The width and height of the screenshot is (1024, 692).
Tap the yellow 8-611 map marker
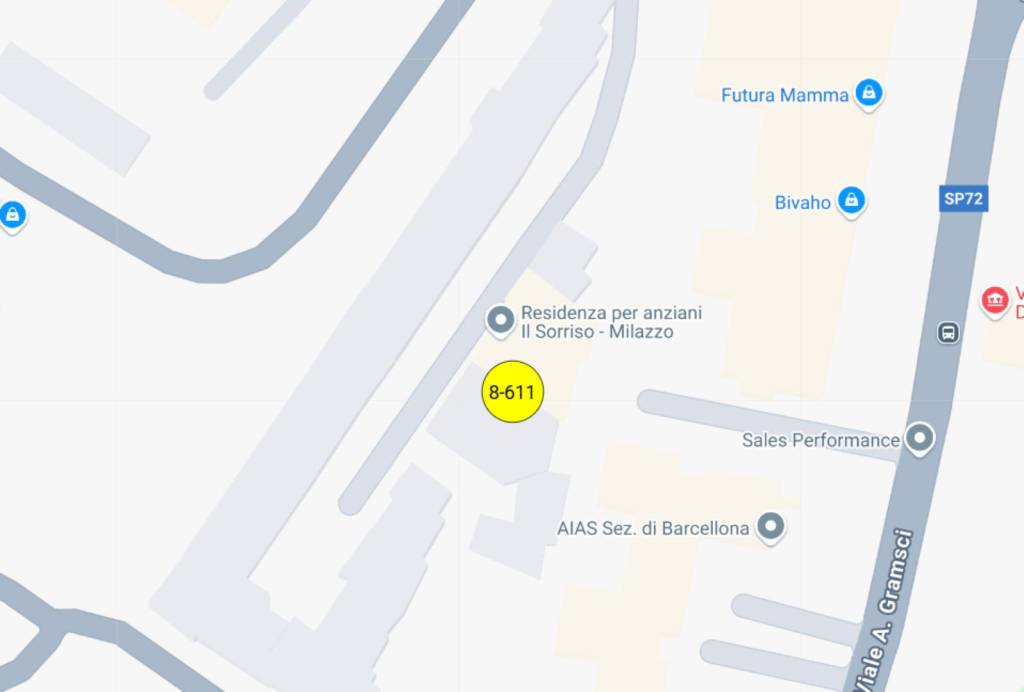tap(512, 392)
